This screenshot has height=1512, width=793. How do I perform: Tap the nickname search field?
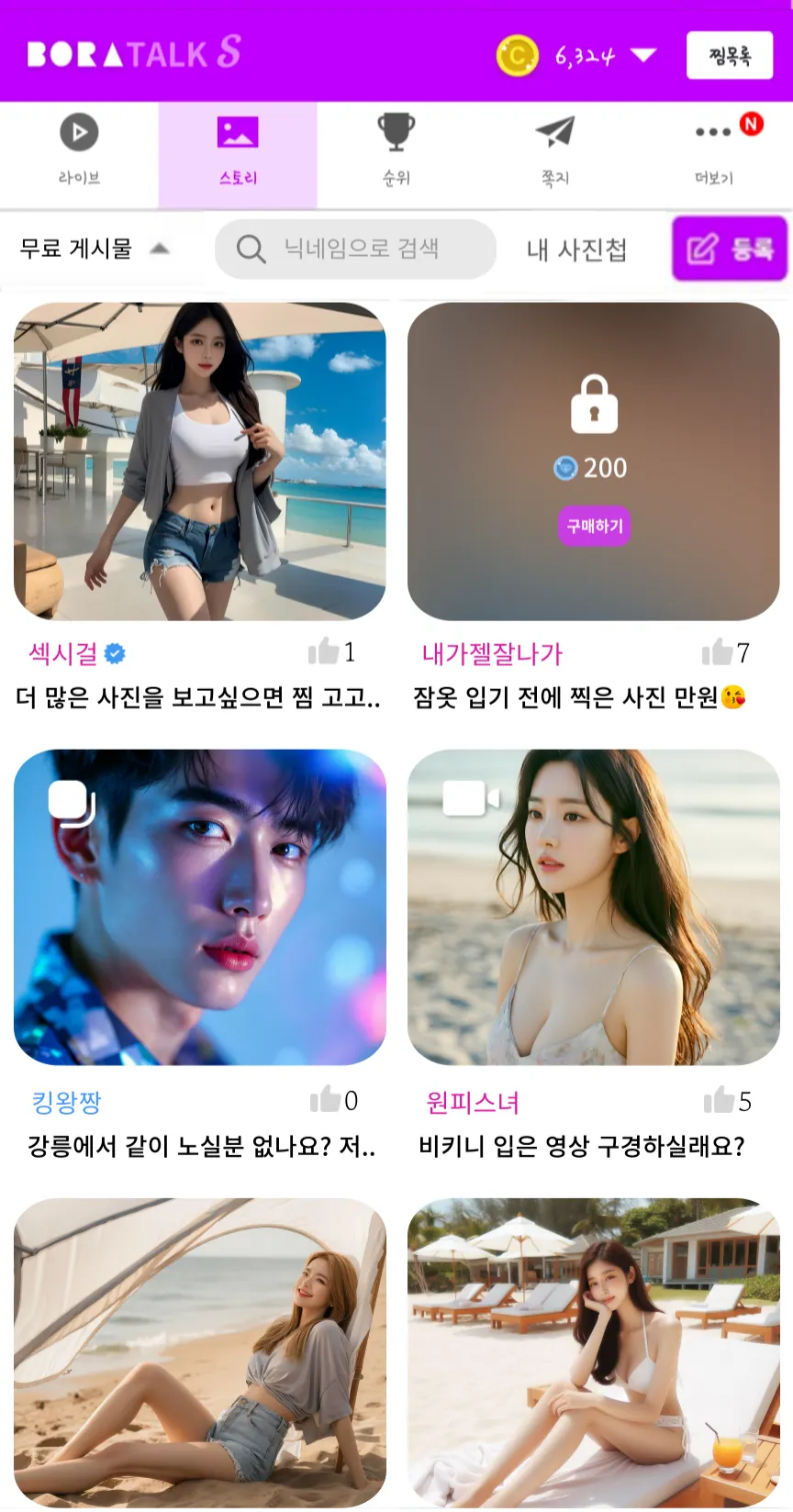tap(356, 249)
